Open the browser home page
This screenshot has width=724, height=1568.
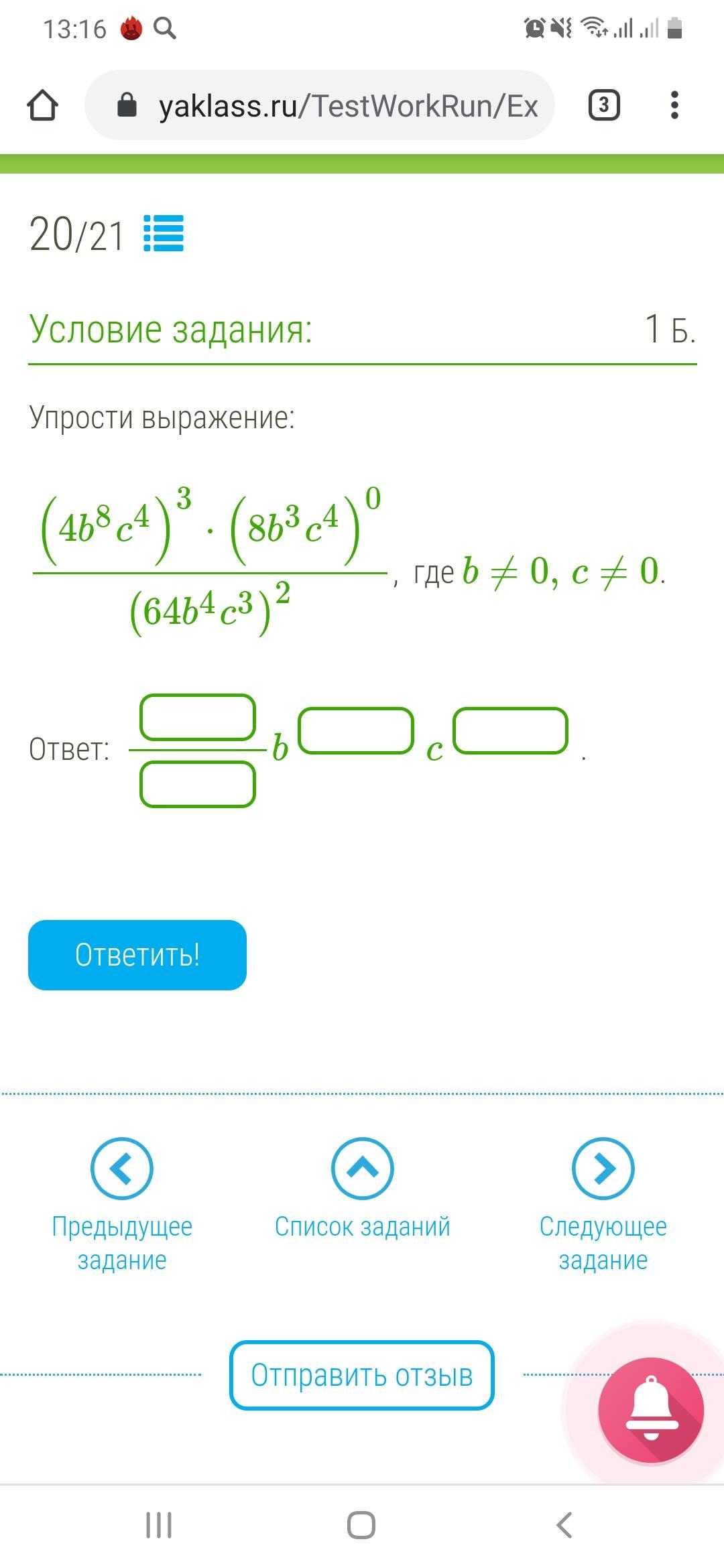(x=42, y=105)
